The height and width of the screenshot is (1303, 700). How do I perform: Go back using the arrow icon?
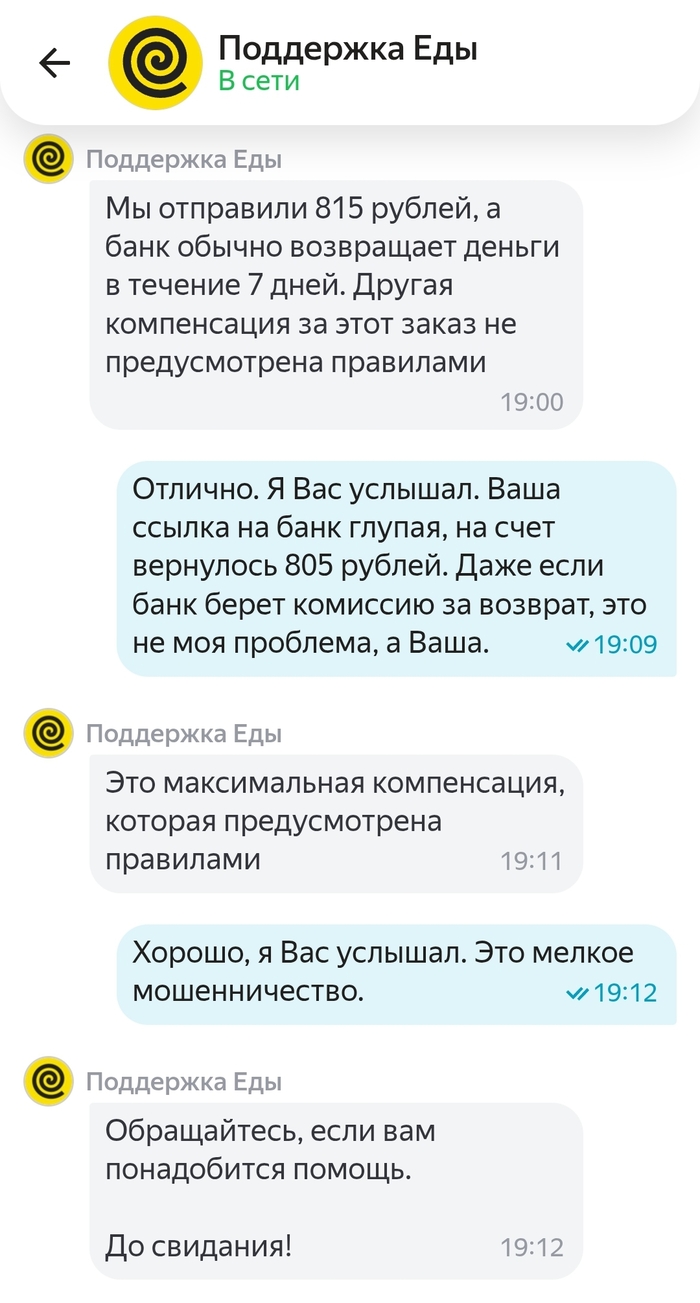click(54, 63)
